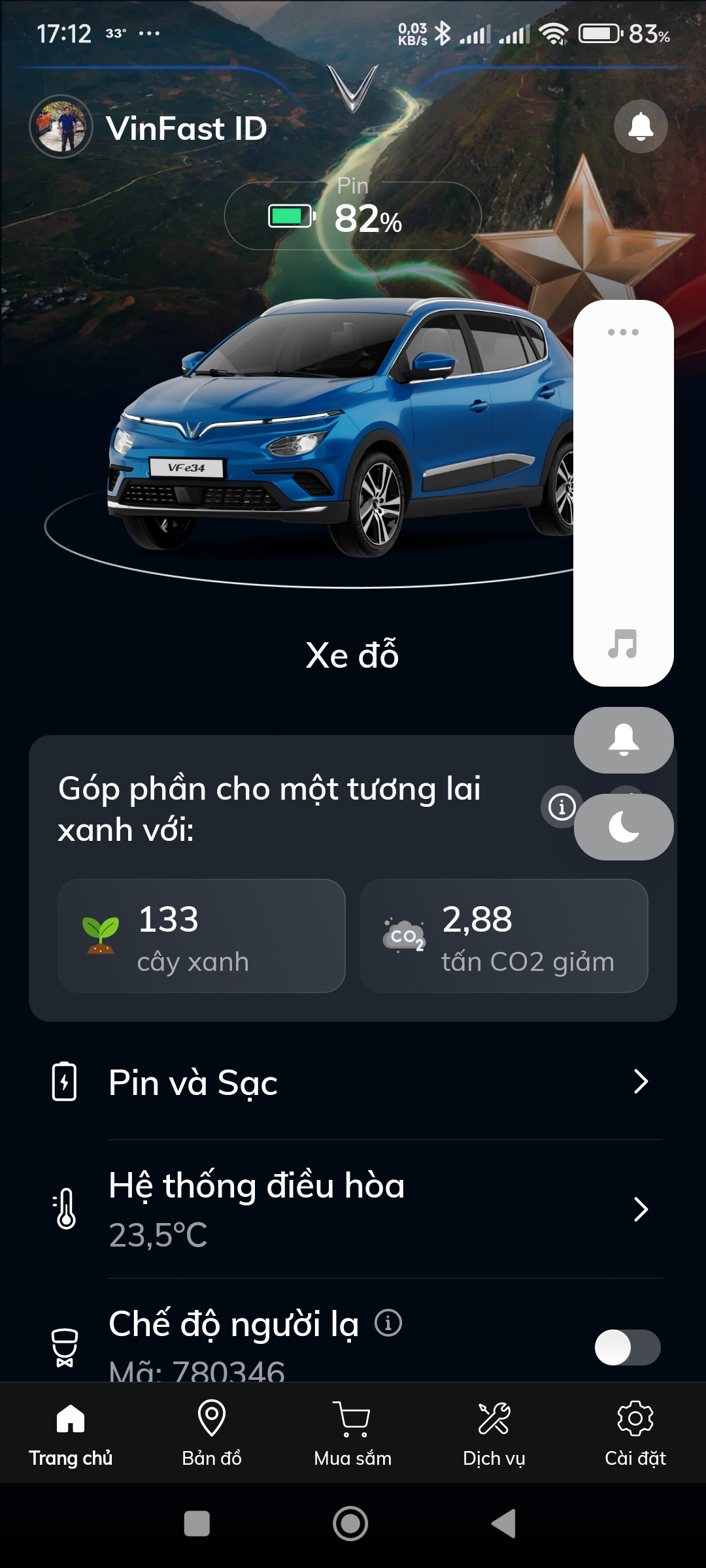This screenshot has height=1568, width=706.
Task: Open the notifications bell at top right
Action: pyautogui.click(x=641, y=127)
